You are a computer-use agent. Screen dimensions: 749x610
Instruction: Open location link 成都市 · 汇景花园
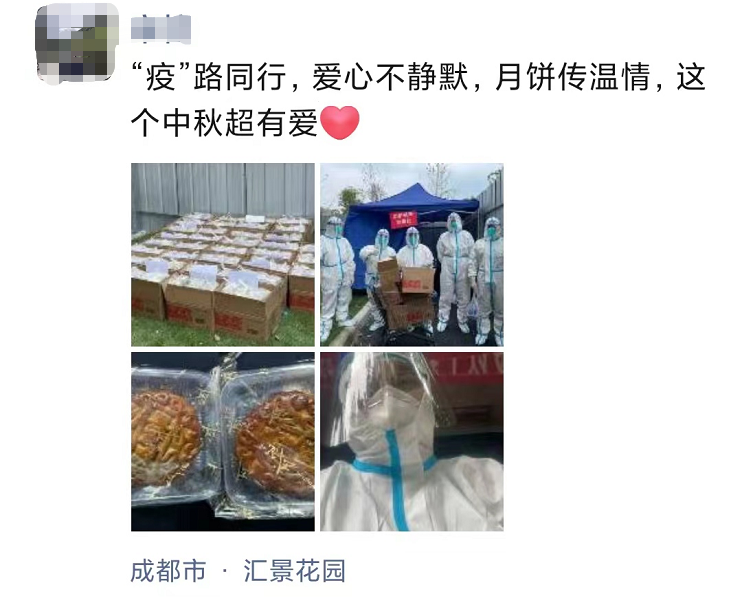tap(238, 572)
